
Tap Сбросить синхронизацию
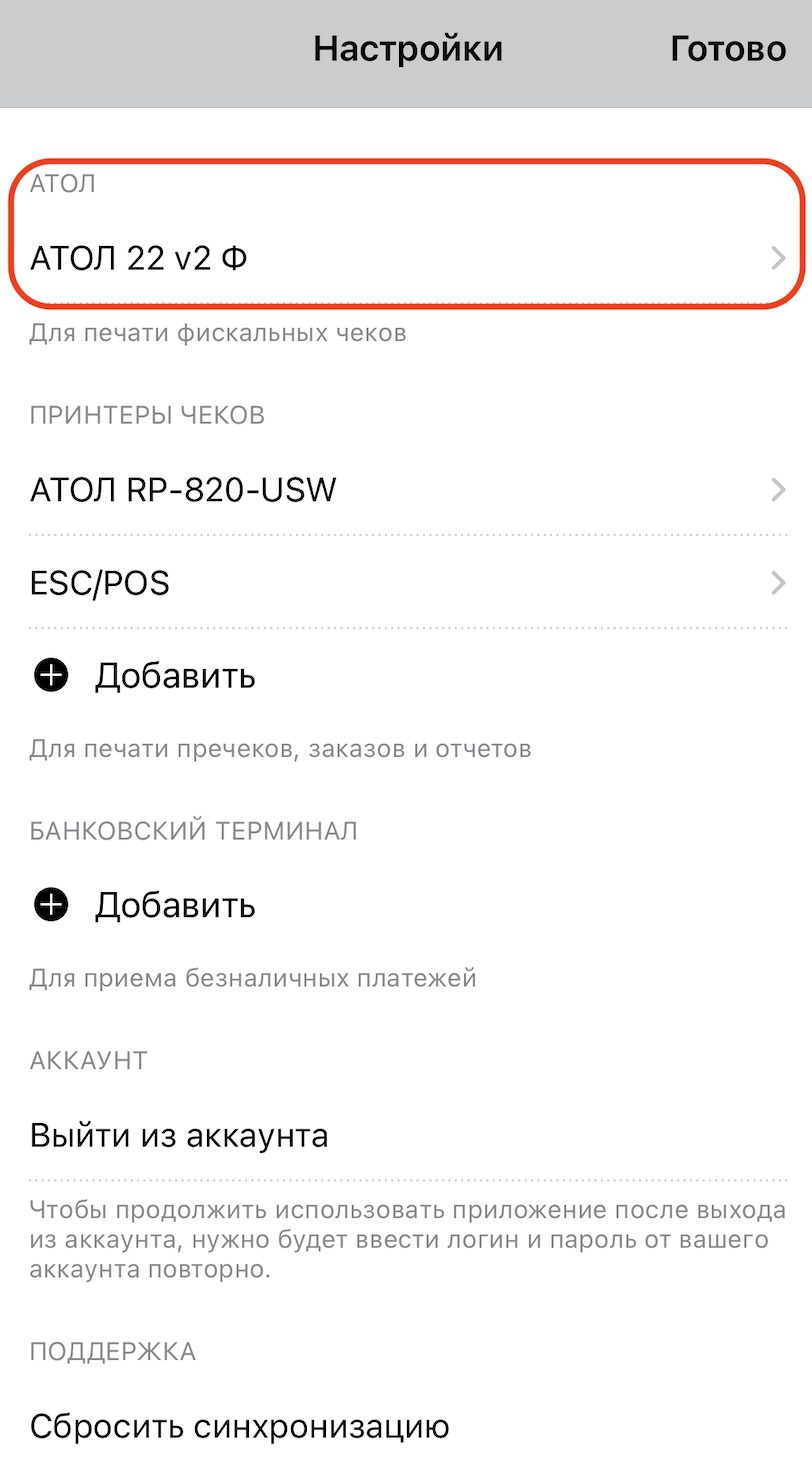[x=240, y=1425]
